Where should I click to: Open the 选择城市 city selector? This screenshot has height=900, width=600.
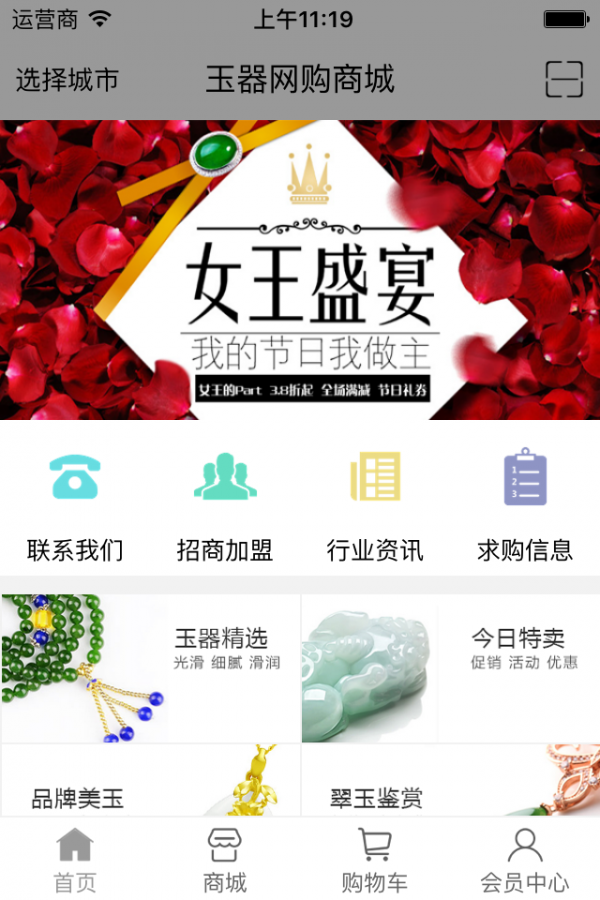point(67,80)
